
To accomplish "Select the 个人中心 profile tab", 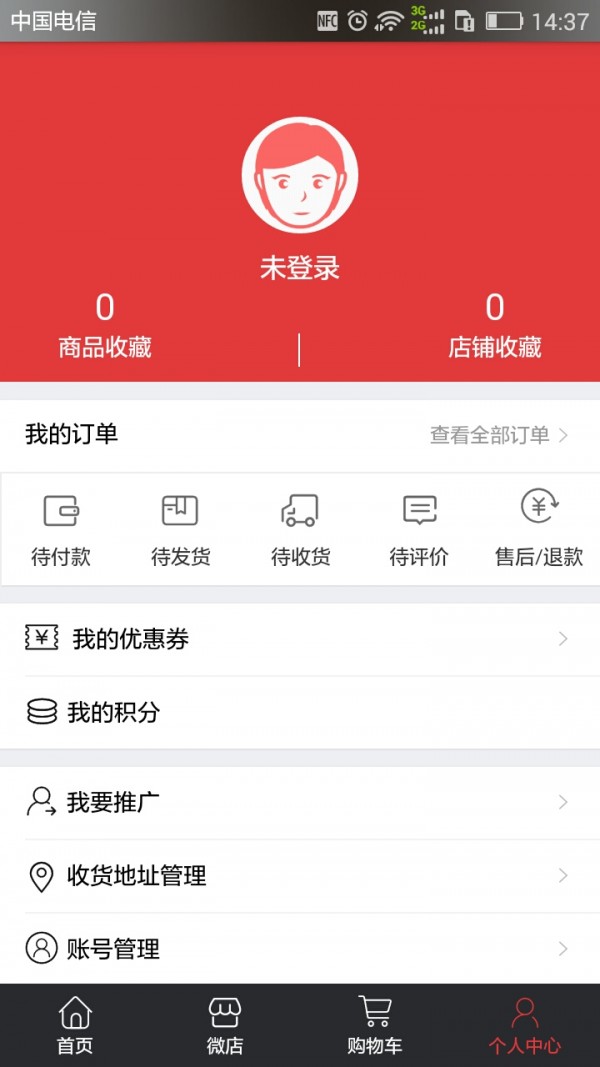I will [524, 1026].
